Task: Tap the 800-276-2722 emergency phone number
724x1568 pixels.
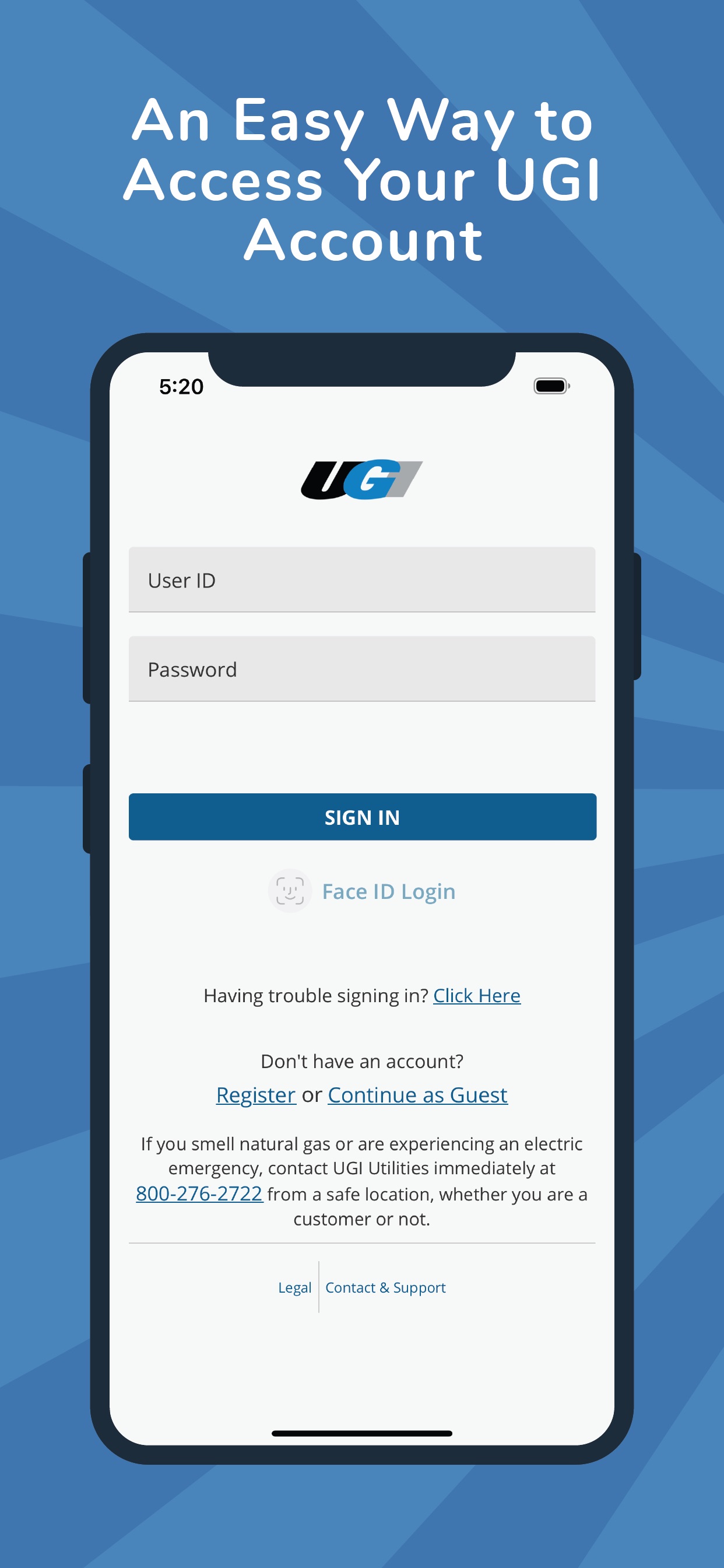Action: tap(199, 1193)
